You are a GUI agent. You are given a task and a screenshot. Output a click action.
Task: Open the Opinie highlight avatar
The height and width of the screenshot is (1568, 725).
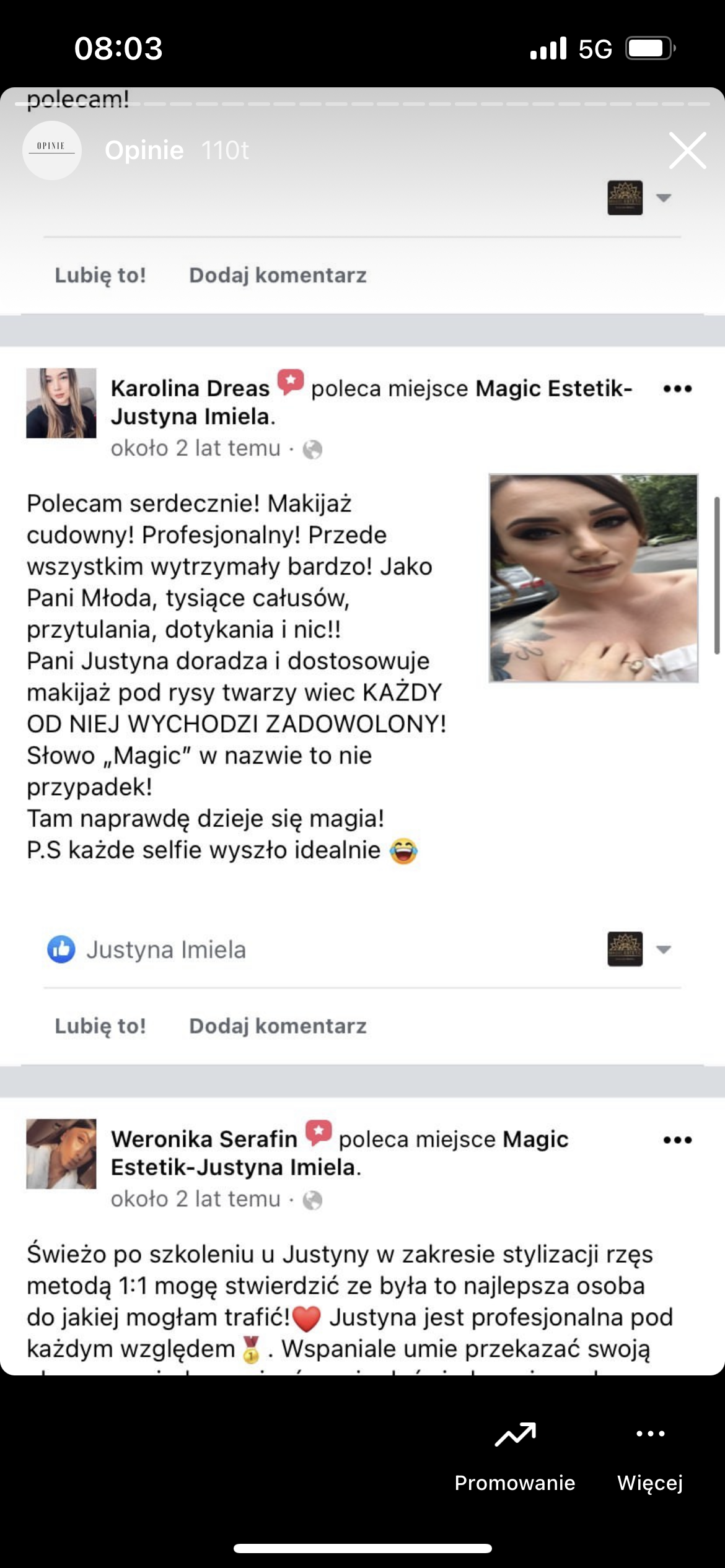click(x=52, y=150)
